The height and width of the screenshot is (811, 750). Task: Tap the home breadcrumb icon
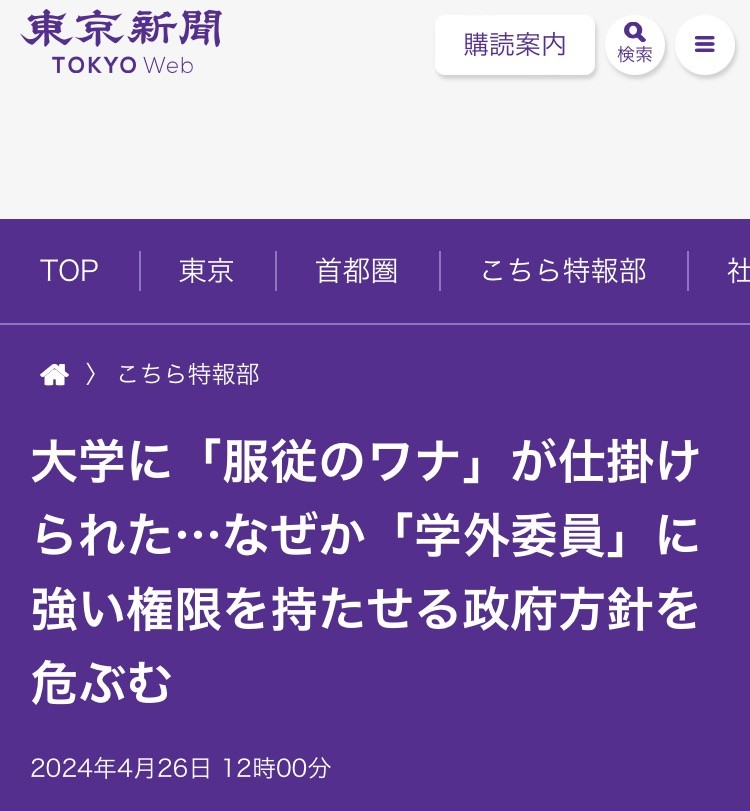click(54, 375)
